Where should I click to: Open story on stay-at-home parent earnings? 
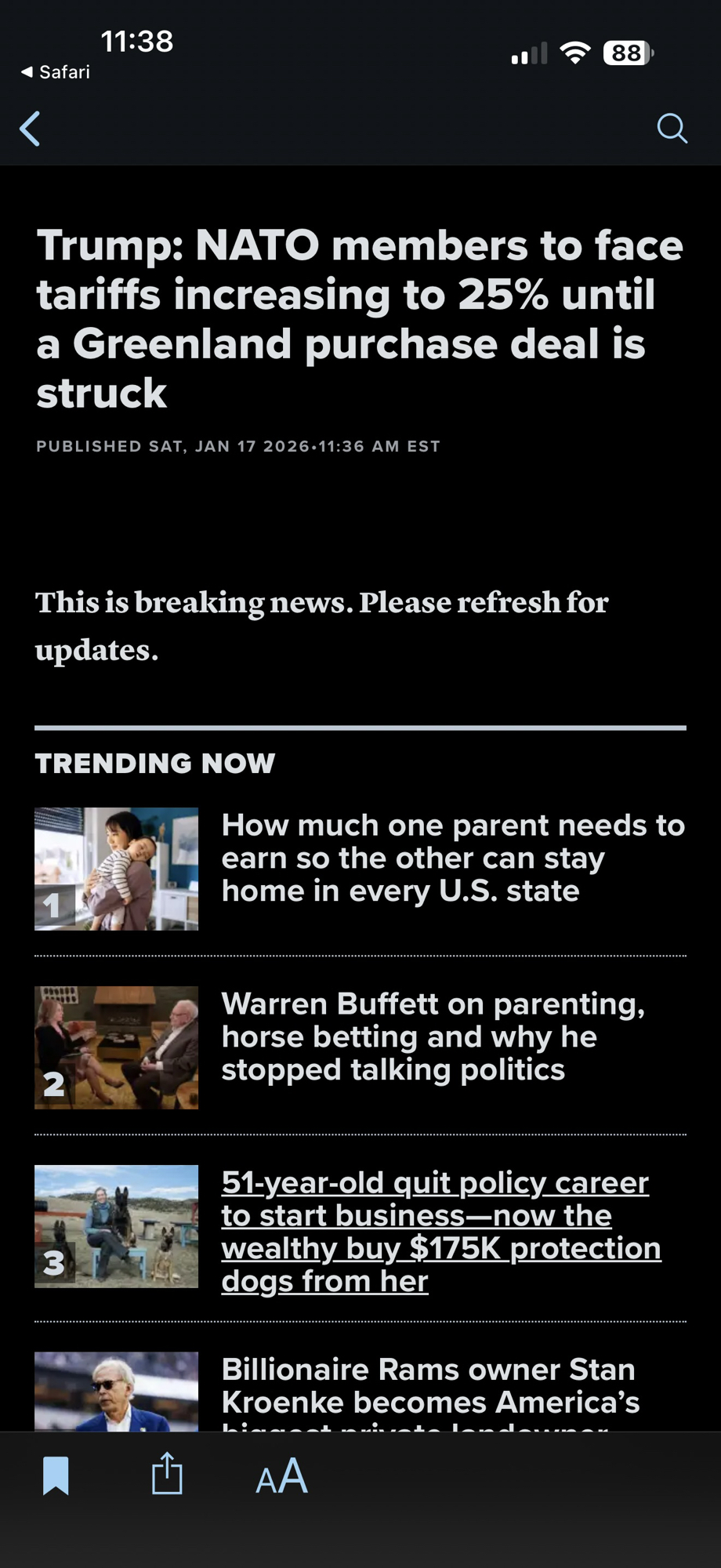(453, 858)
